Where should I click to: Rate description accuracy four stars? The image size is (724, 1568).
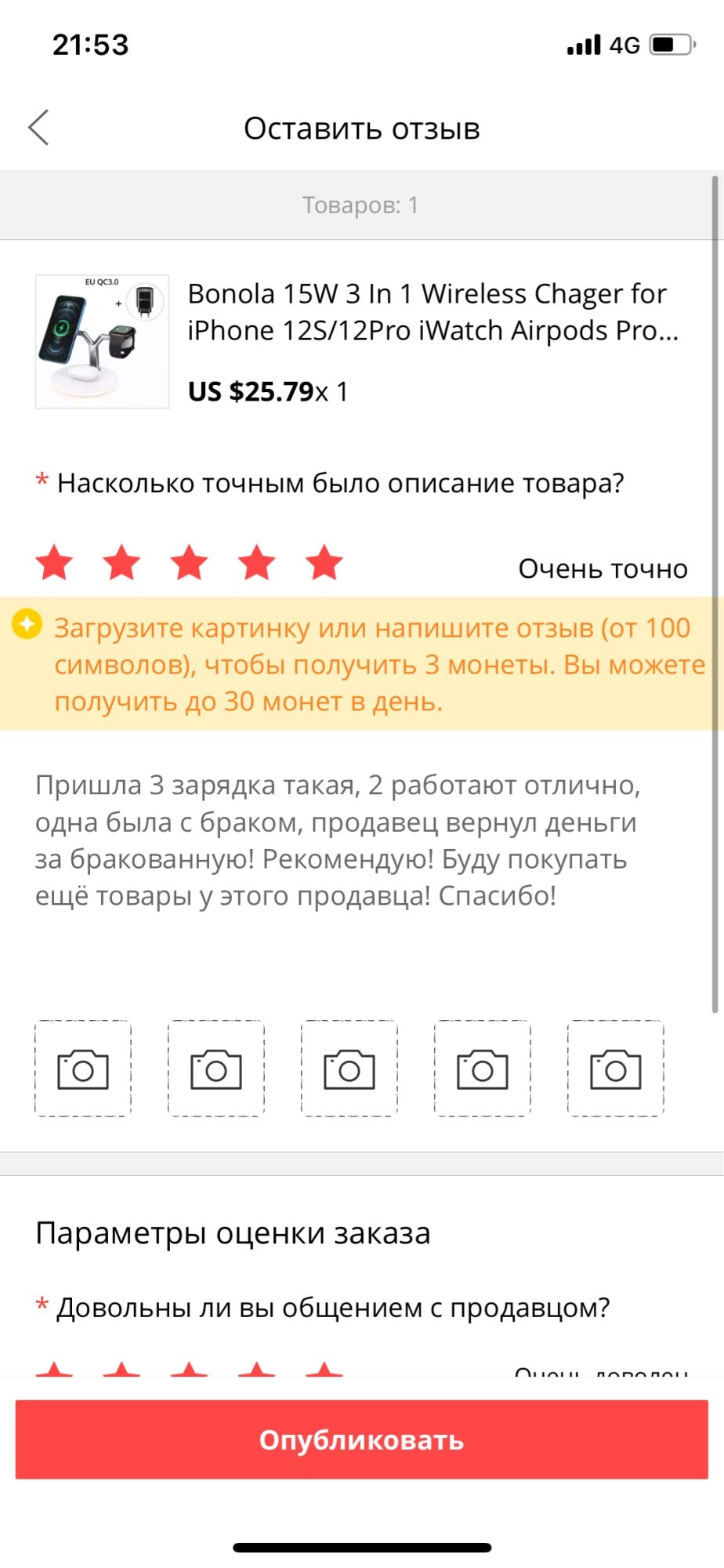[x=257, y=563]
